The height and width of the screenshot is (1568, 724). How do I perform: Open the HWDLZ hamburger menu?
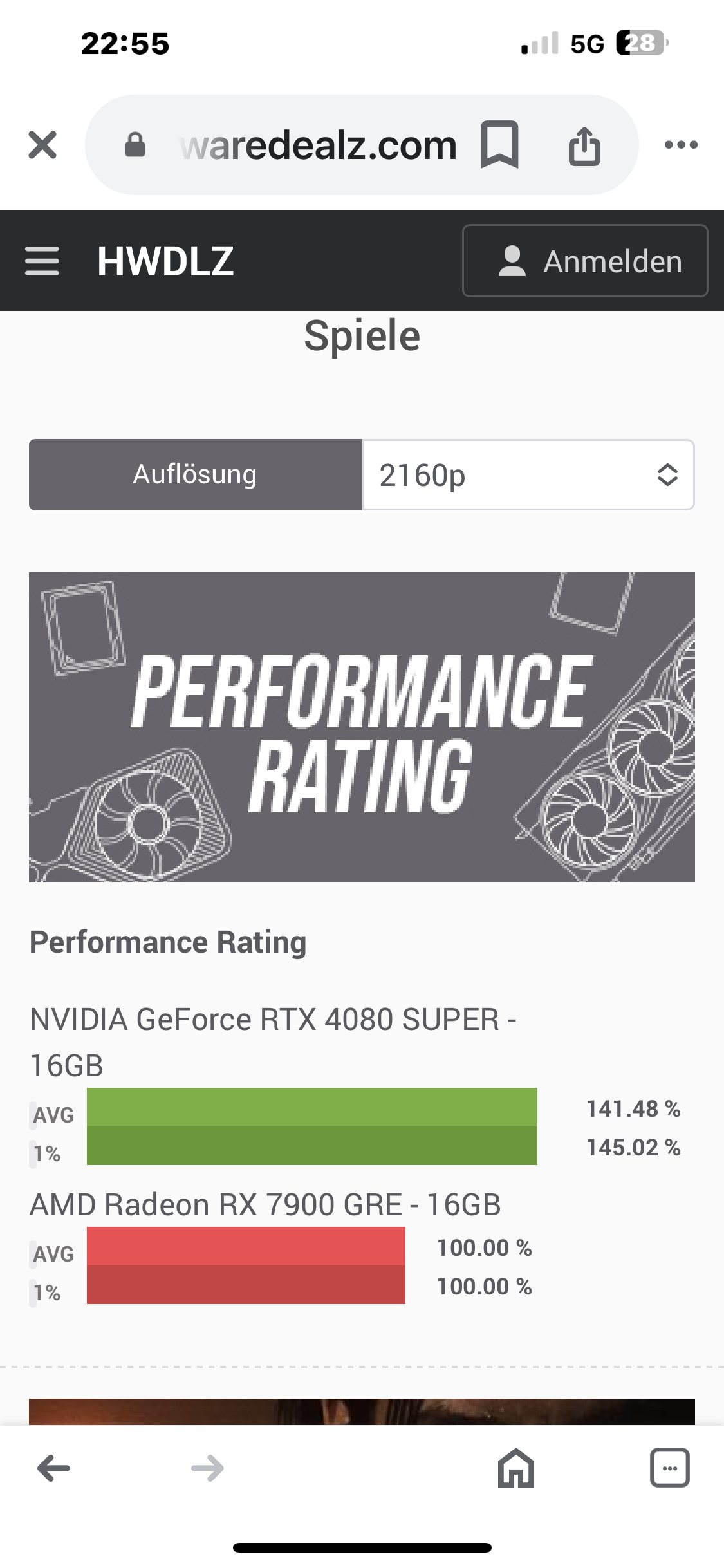[x=42, y=261]
